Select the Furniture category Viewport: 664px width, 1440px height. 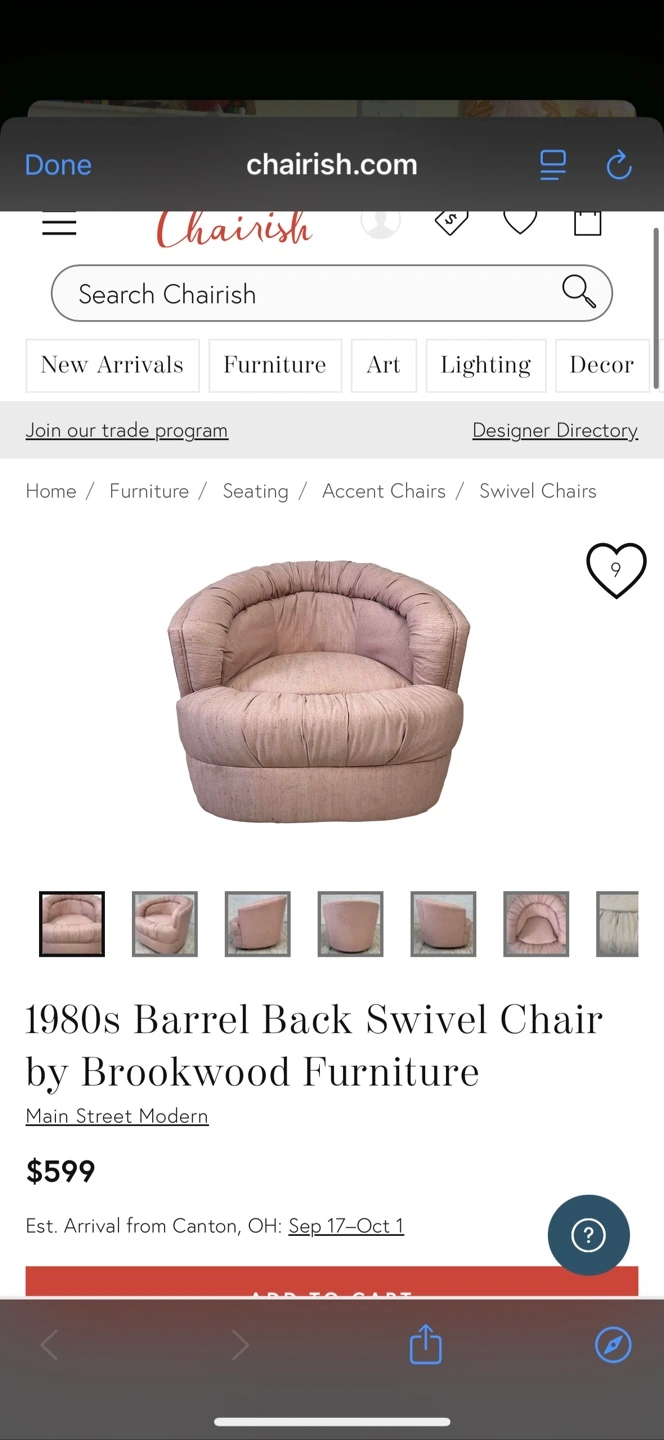275,365
